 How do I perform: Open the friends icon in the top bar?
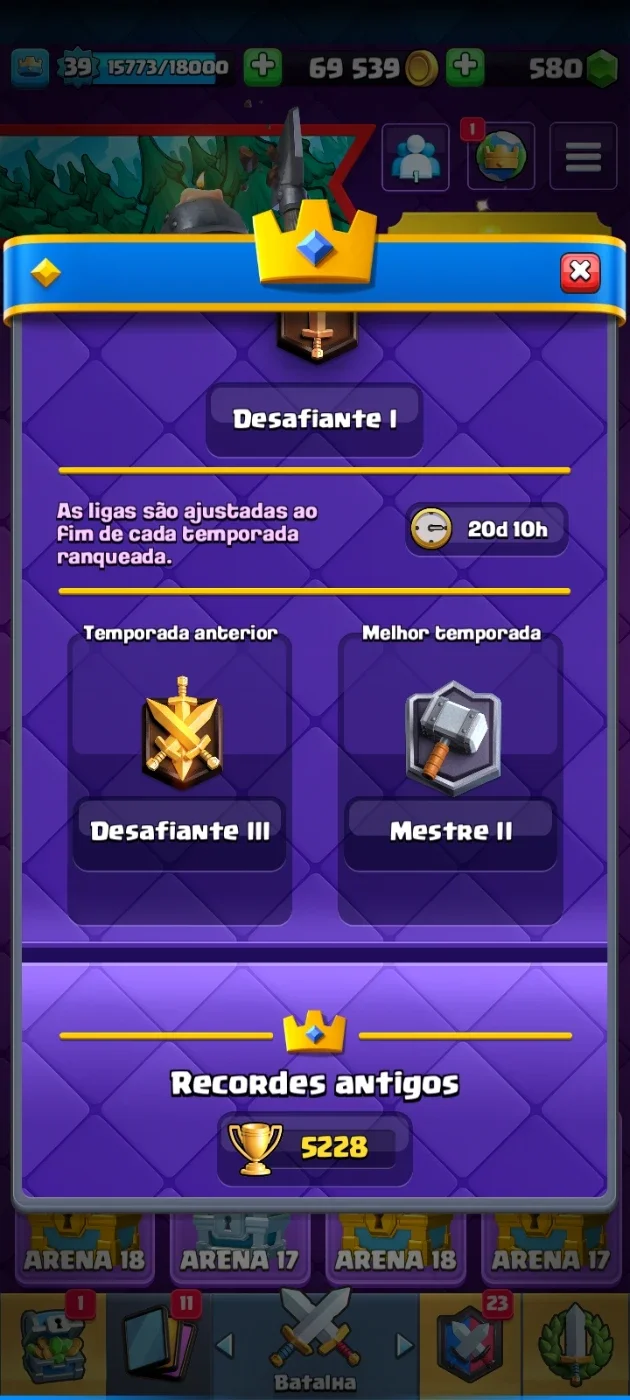[x=415, y=156]
